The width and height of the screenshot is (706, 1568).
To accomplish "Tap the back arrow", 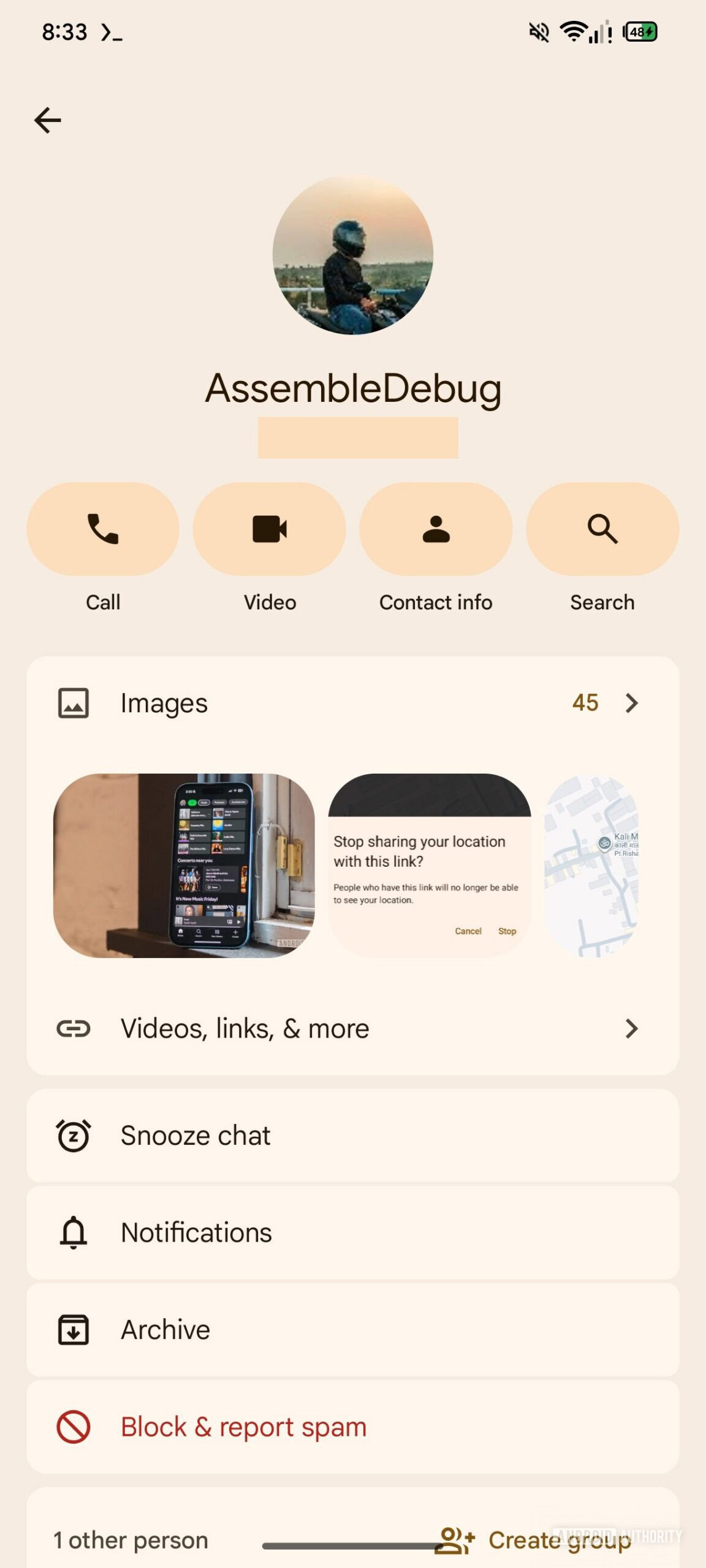I will (x=48, y=119).
